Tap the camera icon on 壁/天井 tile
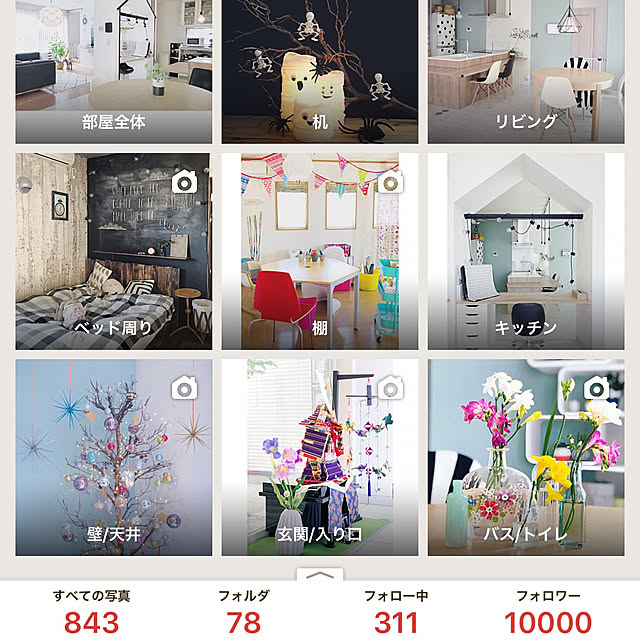This screenshot has width=640, height=640. [184, 388]
